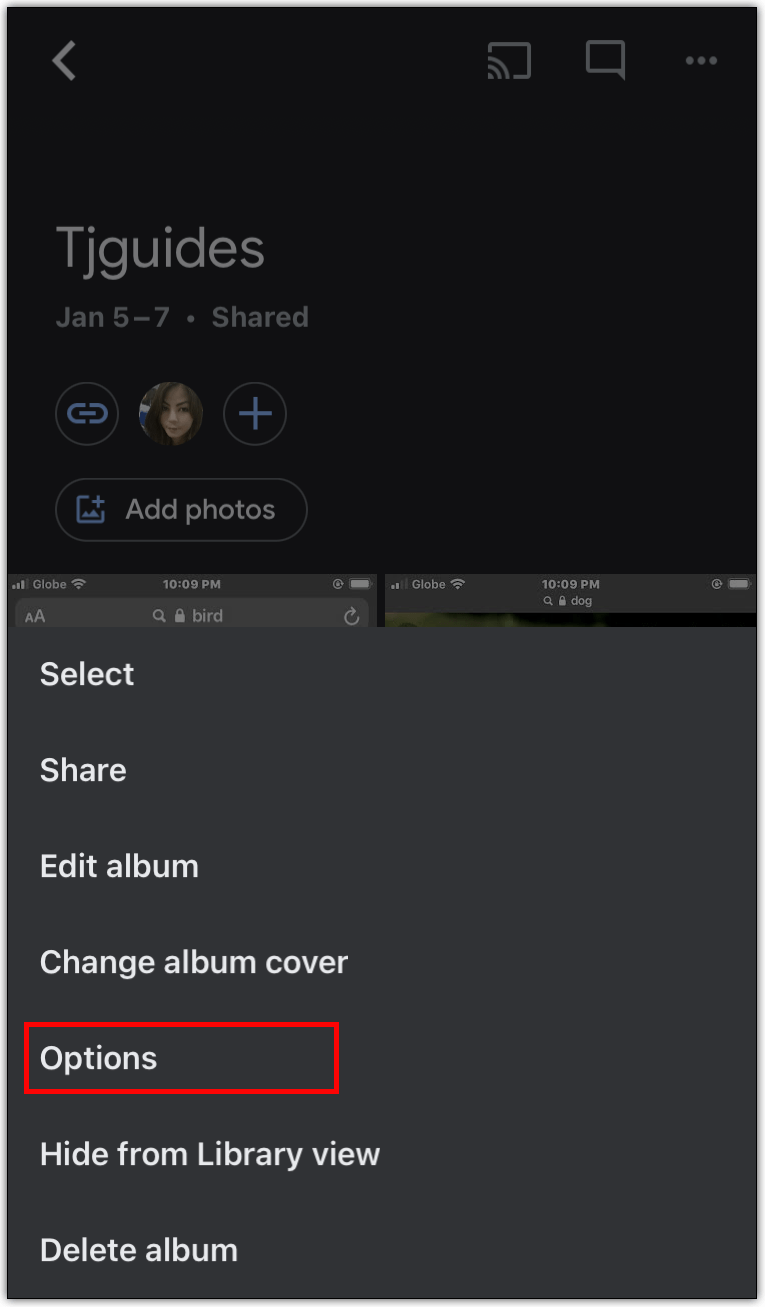Screen dimensions: 765x1307
Task: Go back with the top-left arrow
Action: [x=65, y=61]
